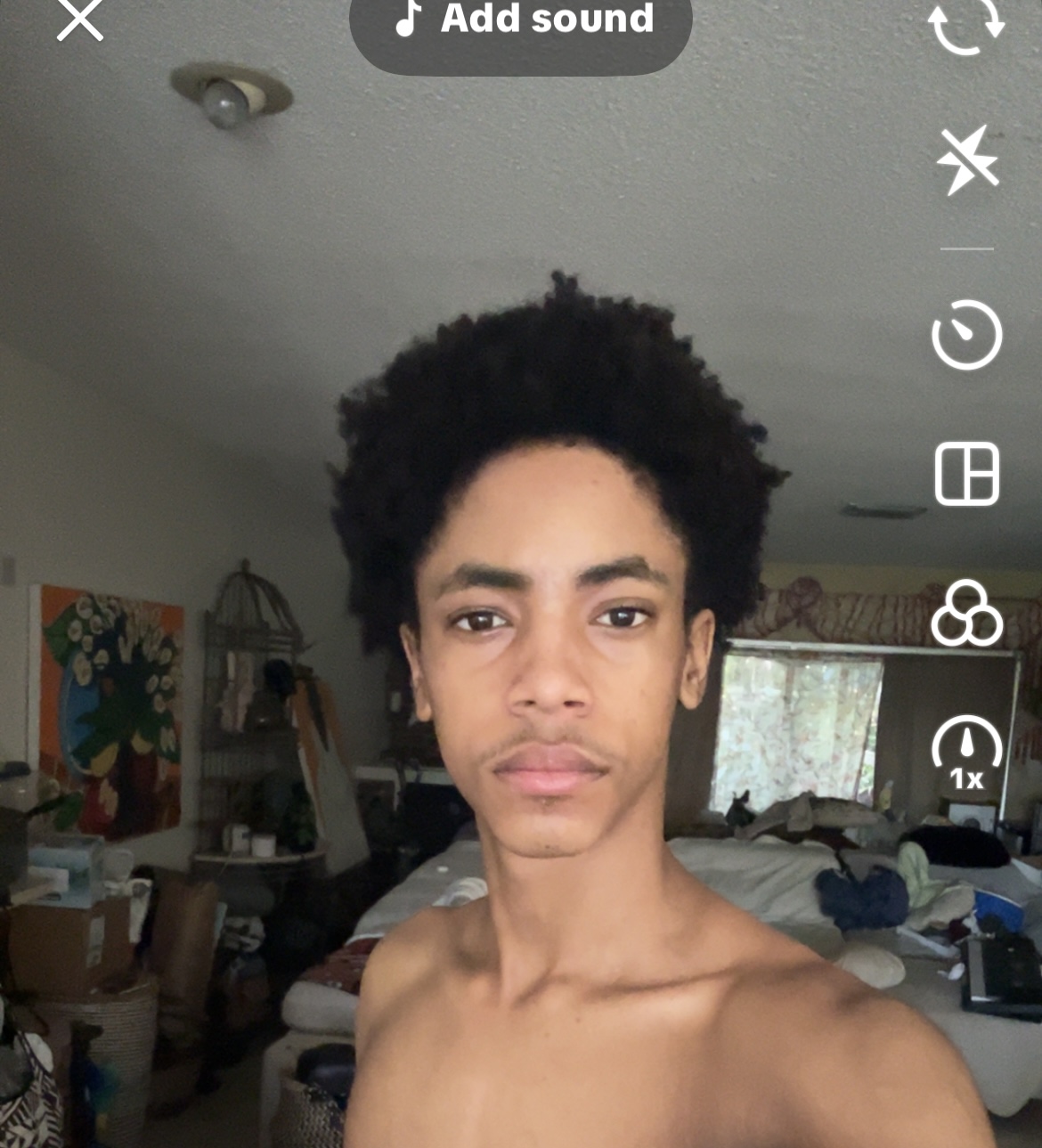Change the 1x recording speed
Image resolution: width=1042 pixels, height=1148 pixels.
pyautogui.click(x=967, y=753)
